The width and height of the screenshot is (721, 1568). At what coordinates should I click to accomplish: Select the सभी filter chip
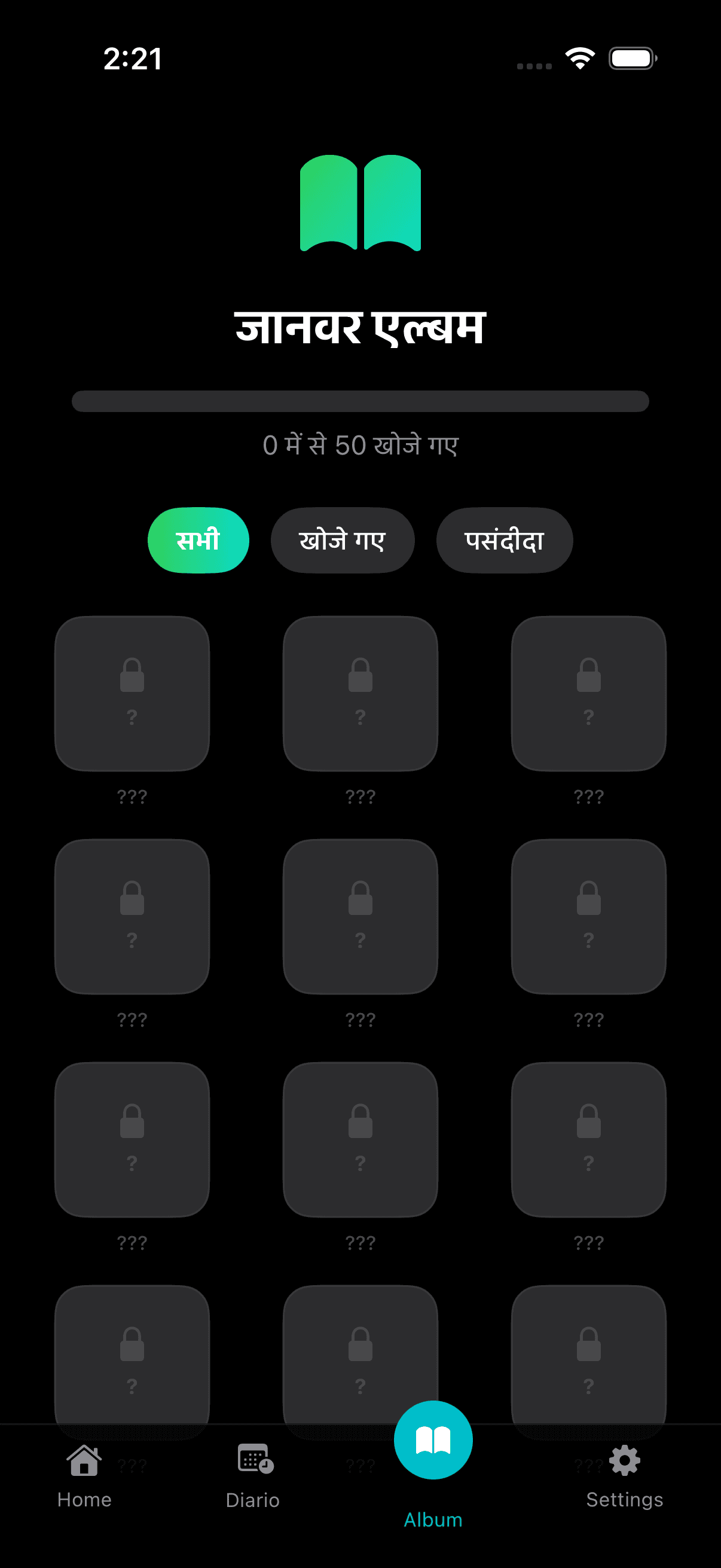tap(198, 540)
